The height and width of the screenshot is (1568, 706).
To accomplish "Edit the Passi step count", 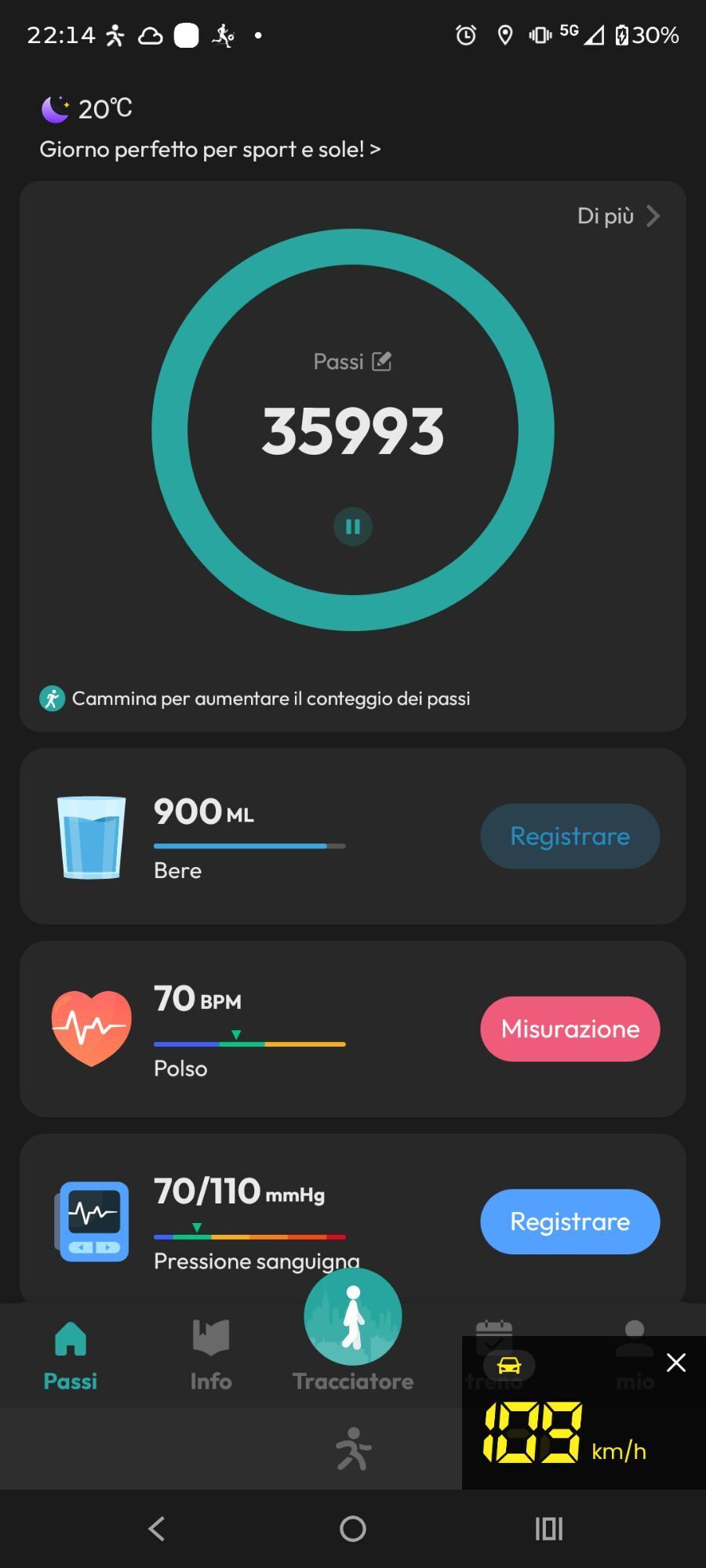I will click(x=381, y=361).
